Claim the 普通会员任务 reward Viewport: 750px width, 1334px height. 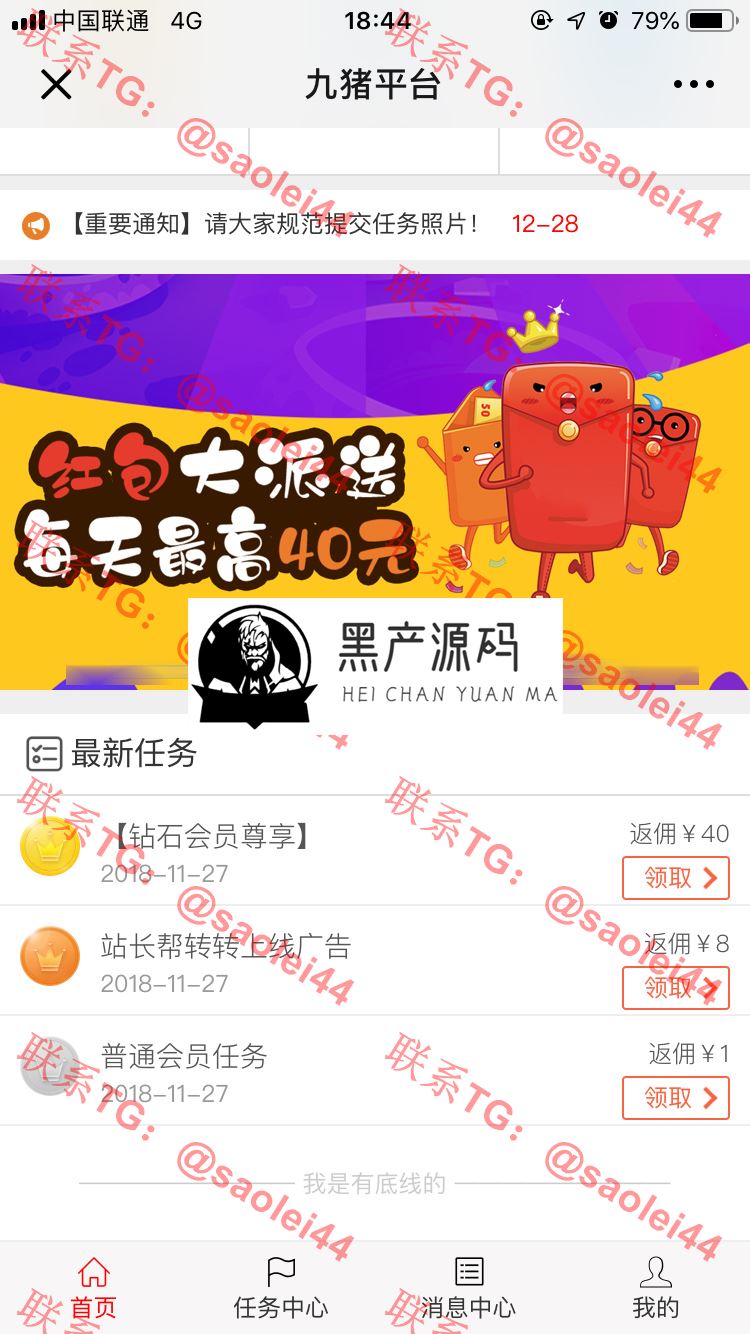[x=675, y=1098]
